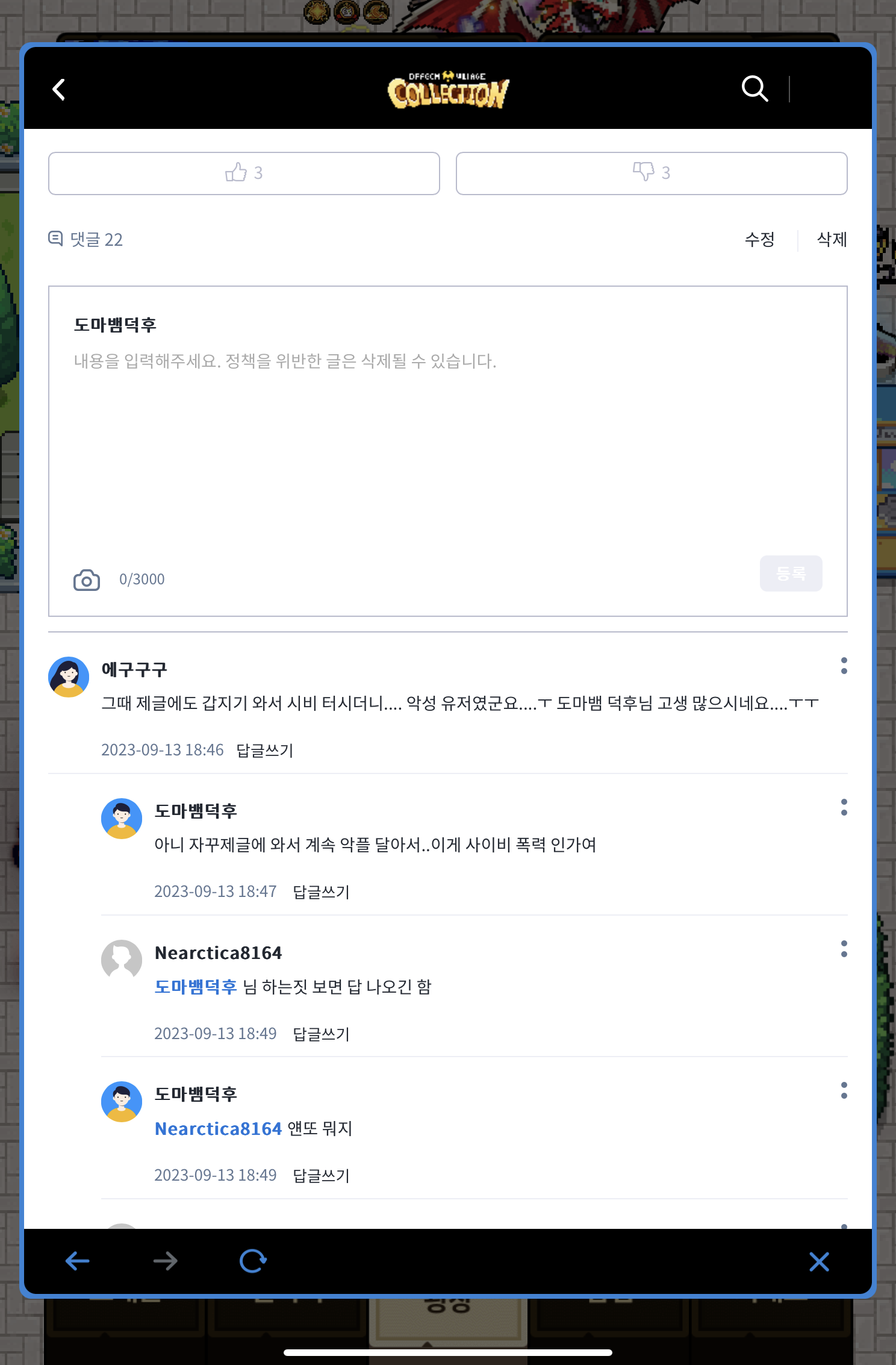This screenshot has width=896, height=1365.
Task: Open the search magnifier icon
Action: [754, 89]
